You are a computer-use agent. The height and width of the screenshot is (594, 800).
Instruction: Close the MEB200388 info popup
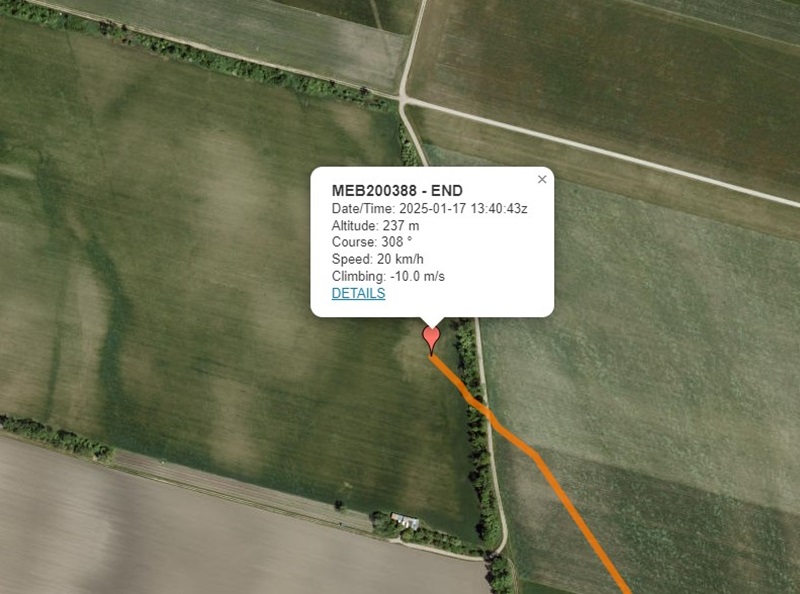(x=542, y=180)
